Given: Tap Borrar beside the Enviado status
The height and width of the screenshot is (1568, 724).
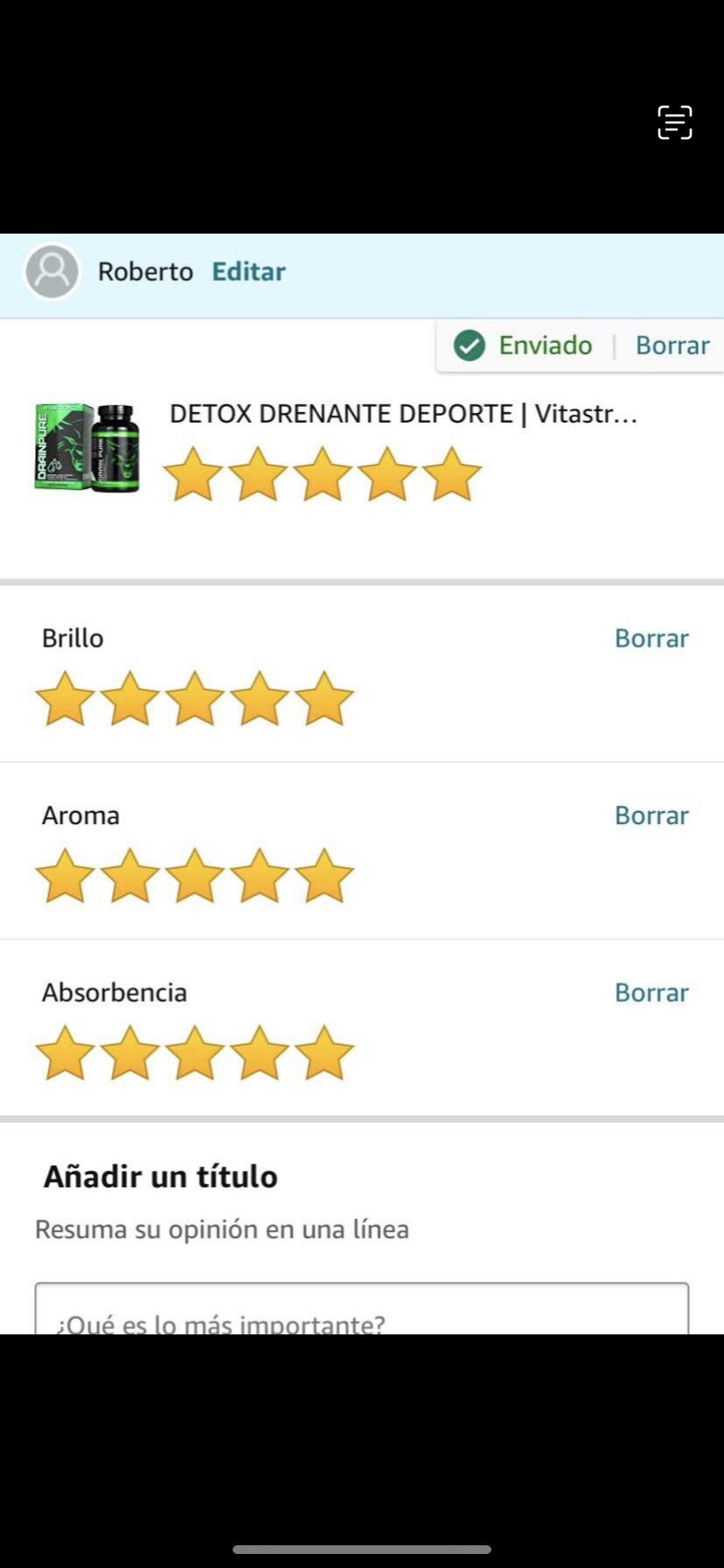Looking at the screenshot, I should coord(672,346).
